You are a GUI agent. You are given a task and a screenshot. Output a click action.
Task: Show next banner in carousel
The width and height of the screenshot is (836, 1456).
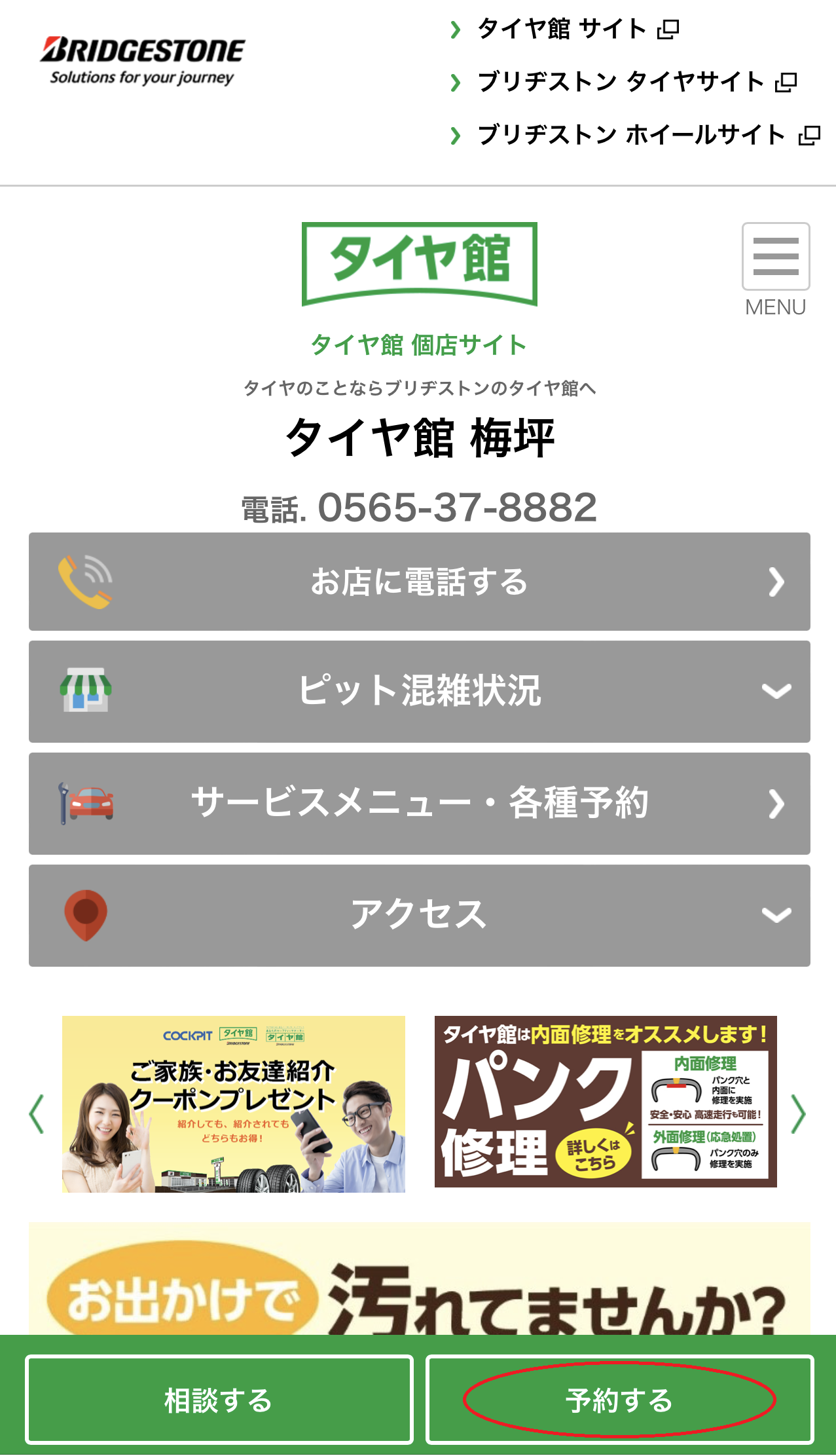(797, 1113)
